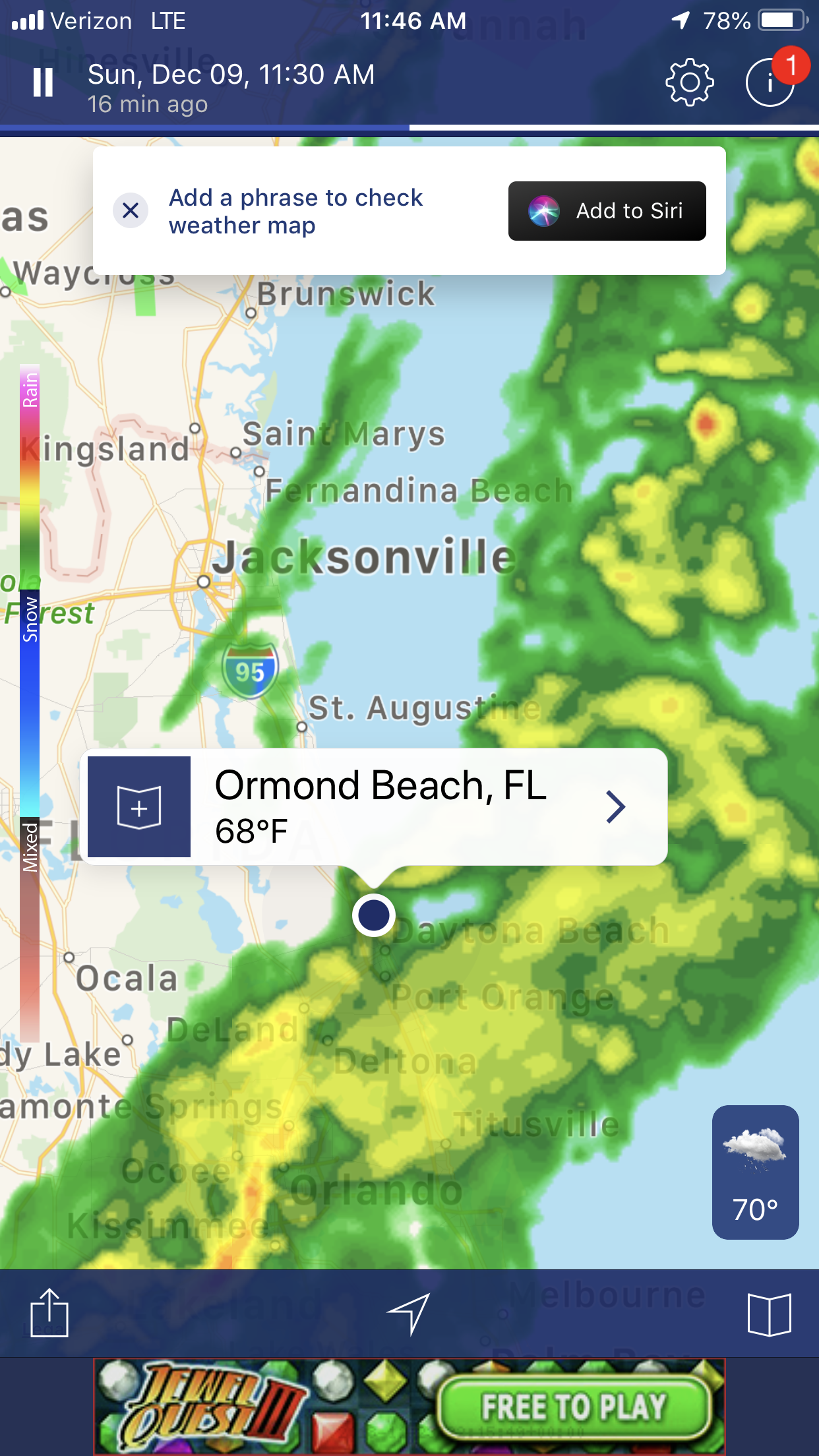
Task: Tap the Add to Siri button
Action: 607,211
